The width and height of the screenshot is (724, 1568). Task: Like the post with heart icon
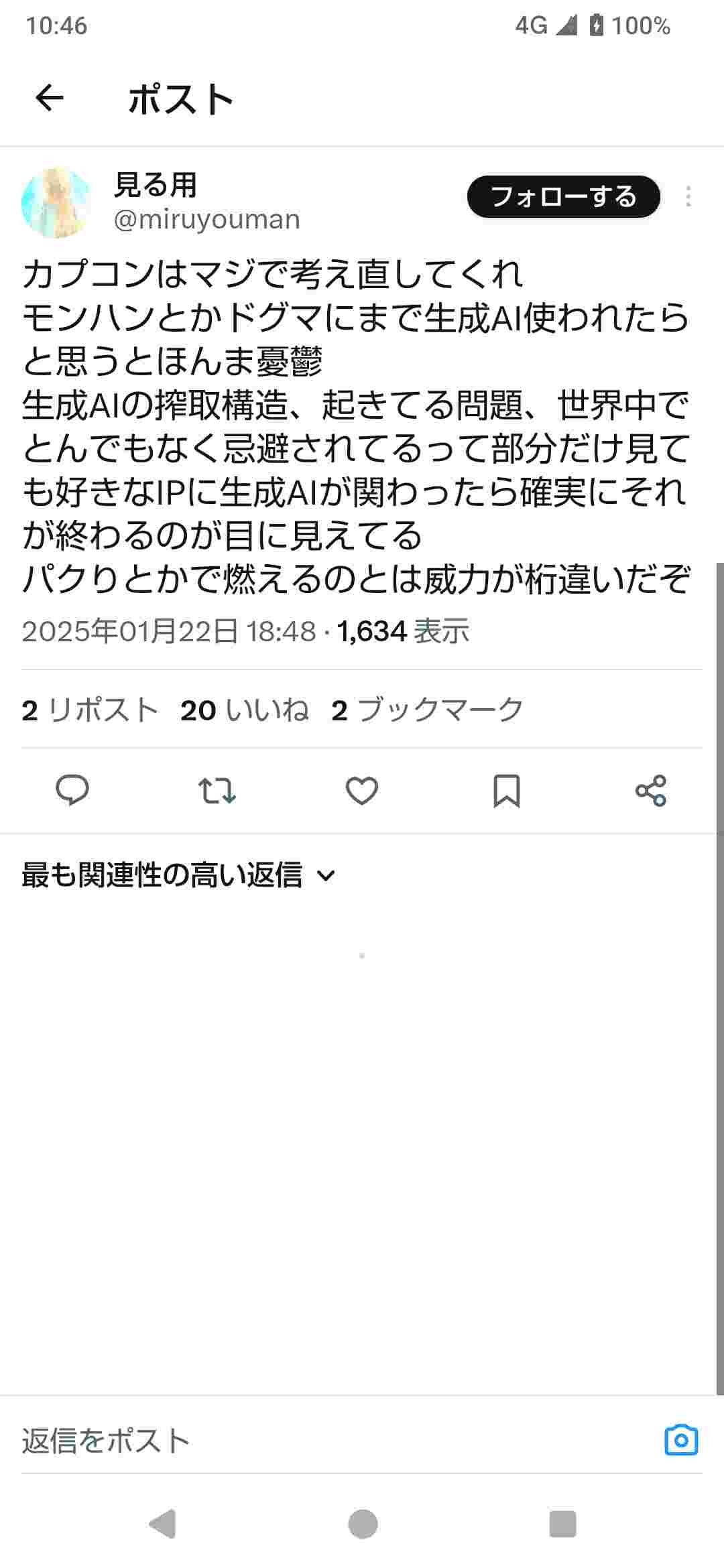tap(362, 791)
